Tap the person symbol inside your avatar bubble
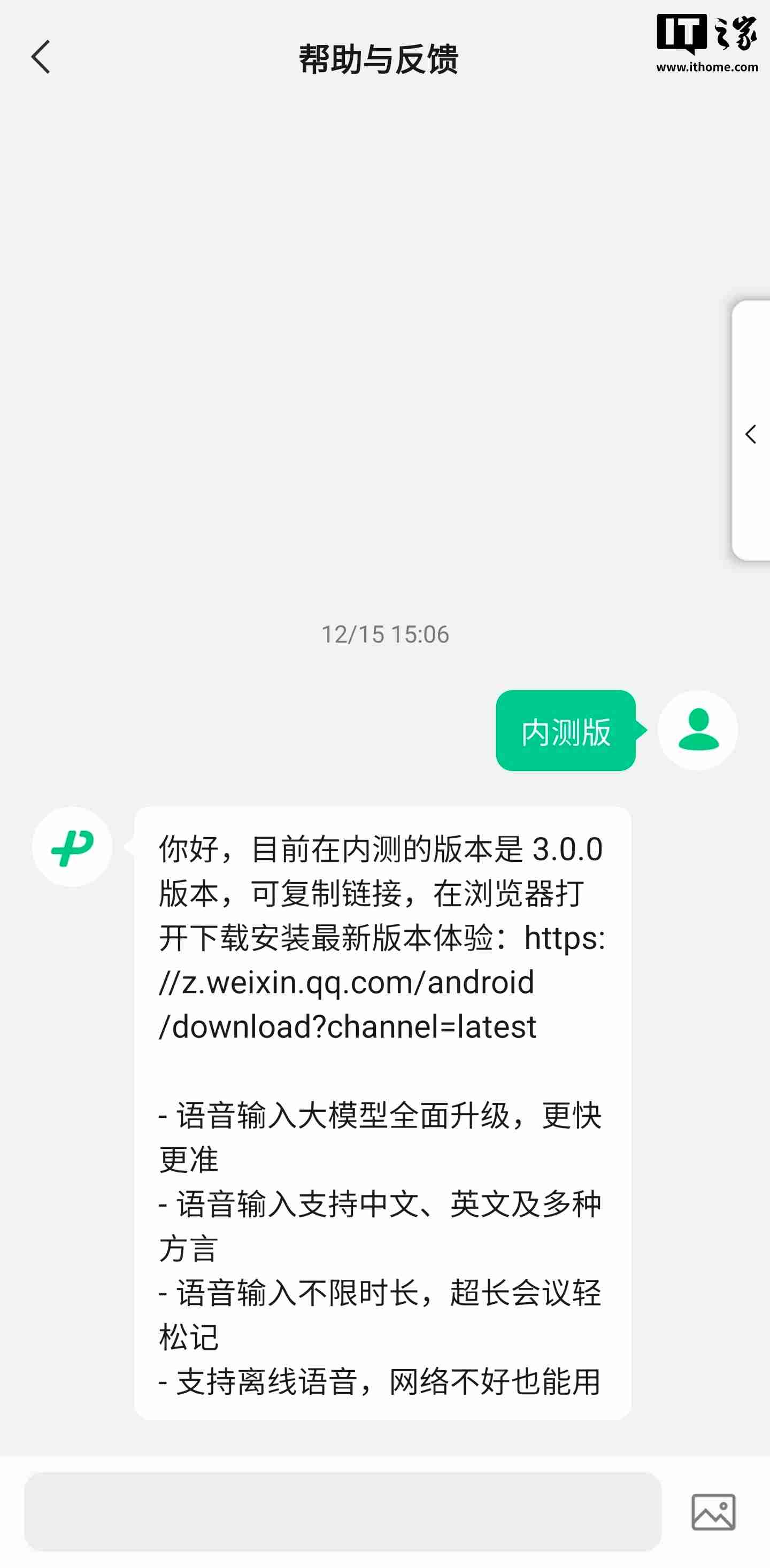Viewport: 770px width, 1568px height. click(x=698, y=730)
